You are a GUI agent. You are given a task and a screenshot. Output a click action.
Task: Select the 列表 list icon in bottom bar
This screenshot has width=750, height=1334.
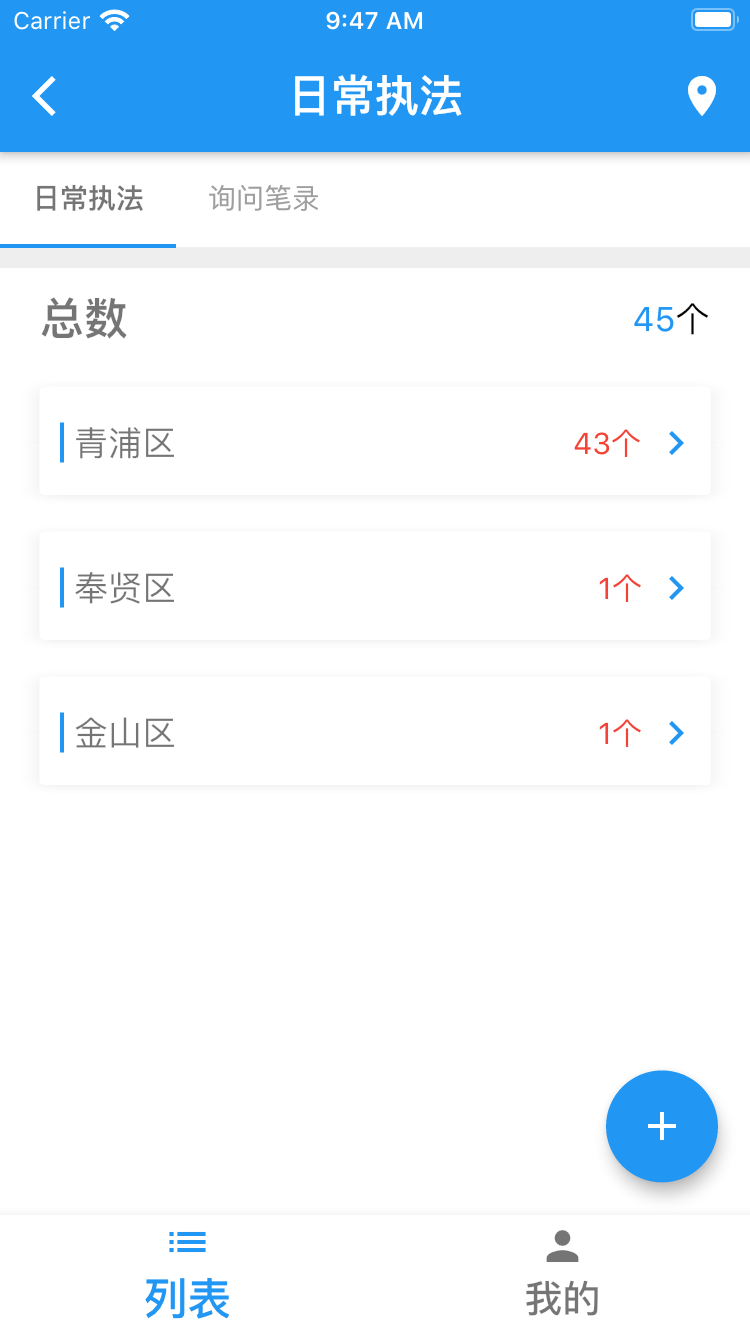187,1241
